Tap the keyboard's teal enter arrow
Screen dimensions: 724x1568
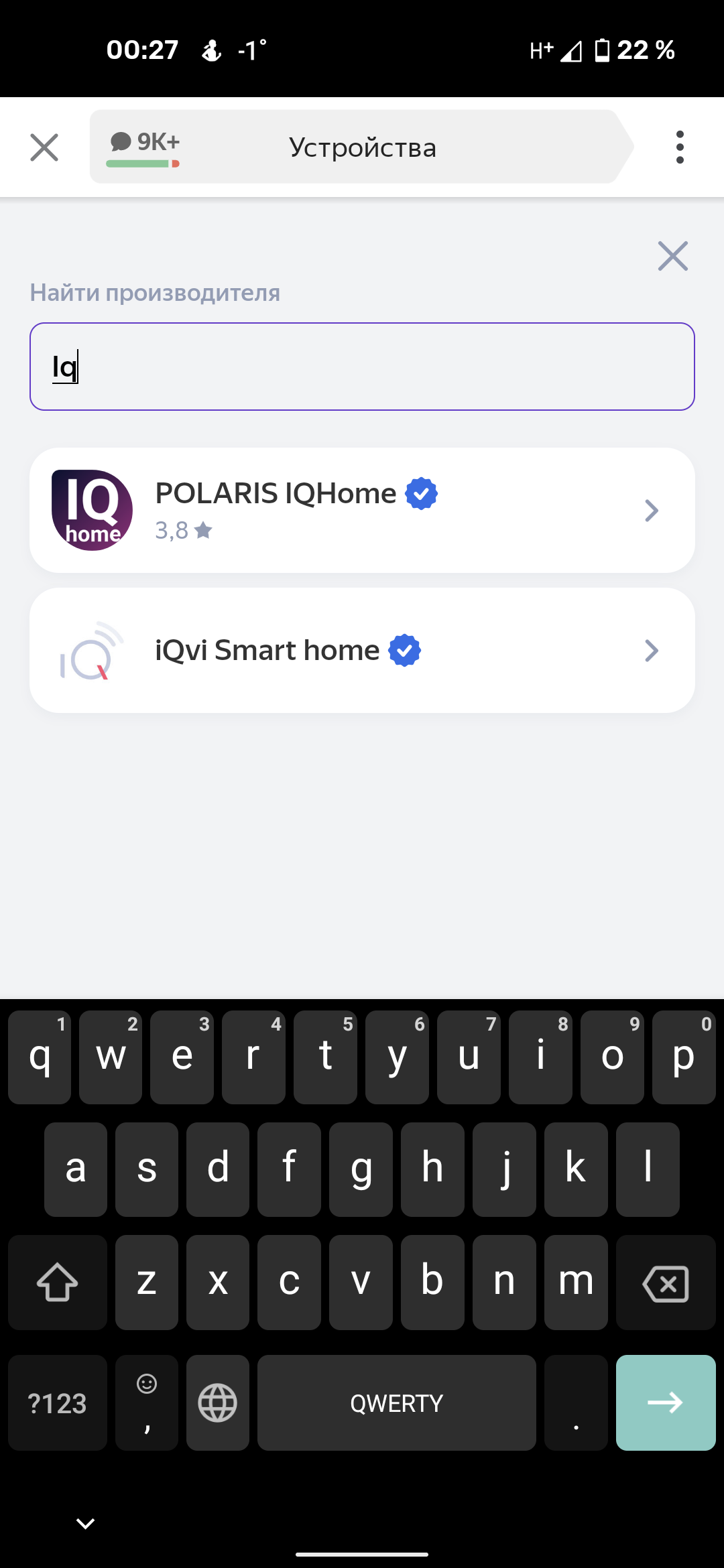665,1402
